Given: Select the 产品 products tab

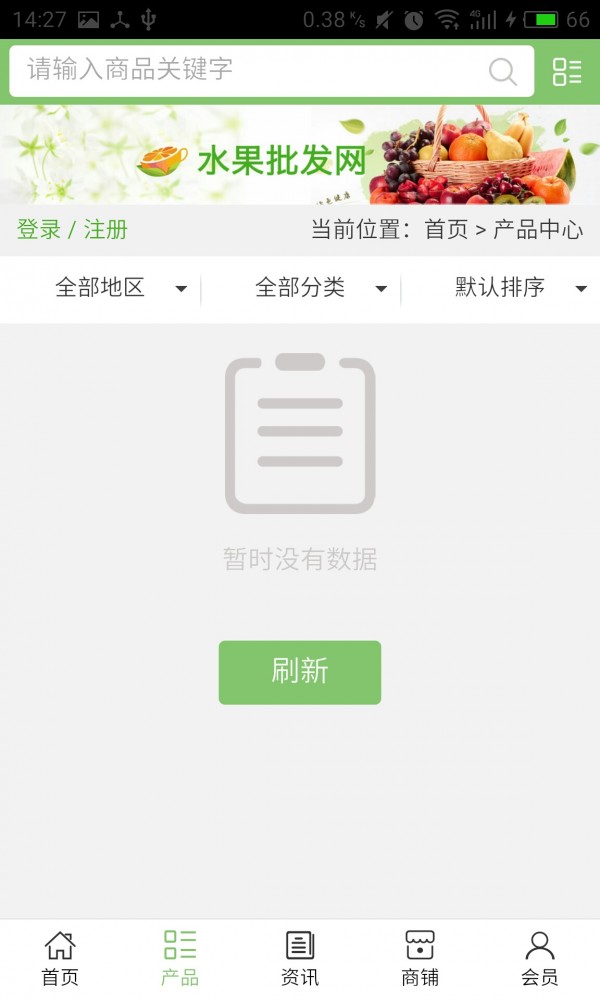Looking at the screenshot, I should [180, 958].
